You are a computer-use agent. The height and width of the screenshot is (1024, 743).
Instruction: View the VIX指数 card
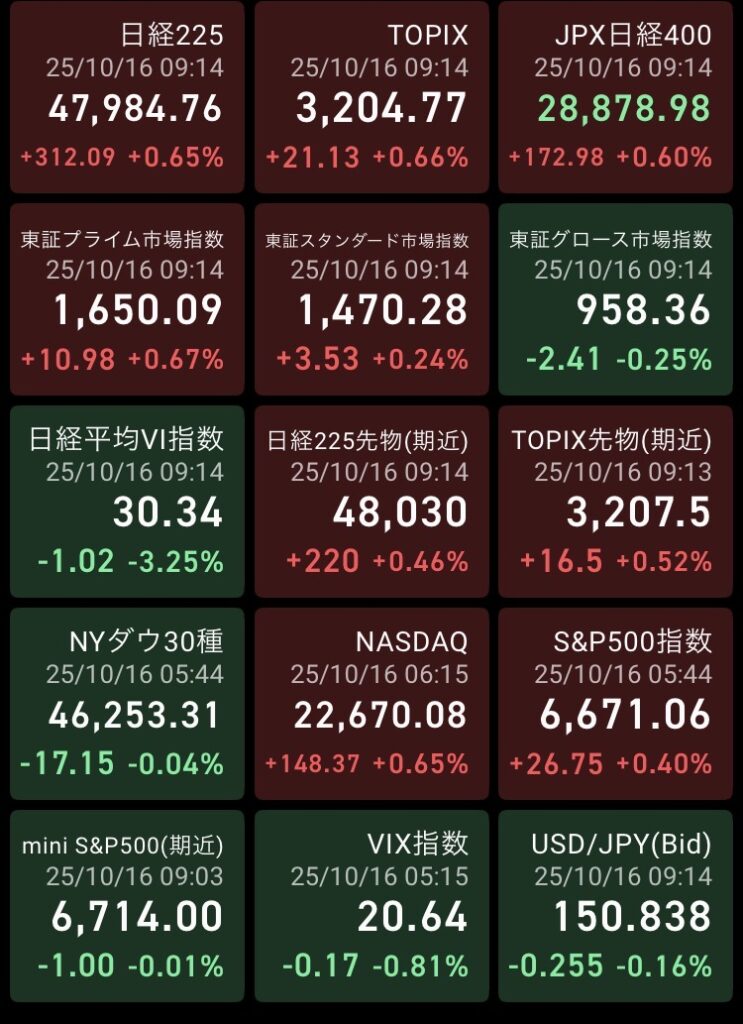coord(371,905)
